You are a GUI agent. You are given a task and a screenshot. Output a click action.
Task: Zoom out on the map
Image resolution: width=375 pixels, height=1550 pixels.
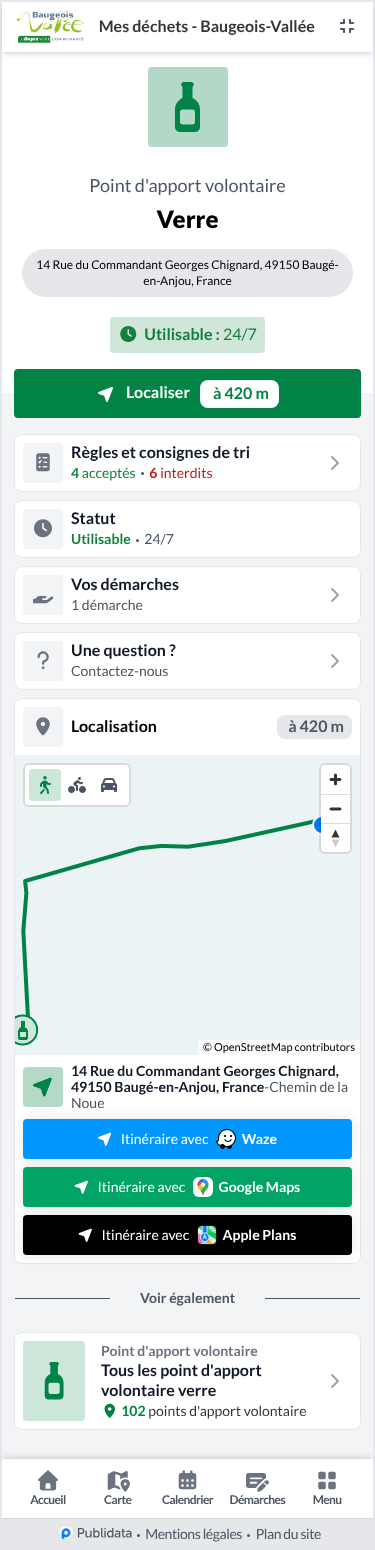(x=335, y=809)
